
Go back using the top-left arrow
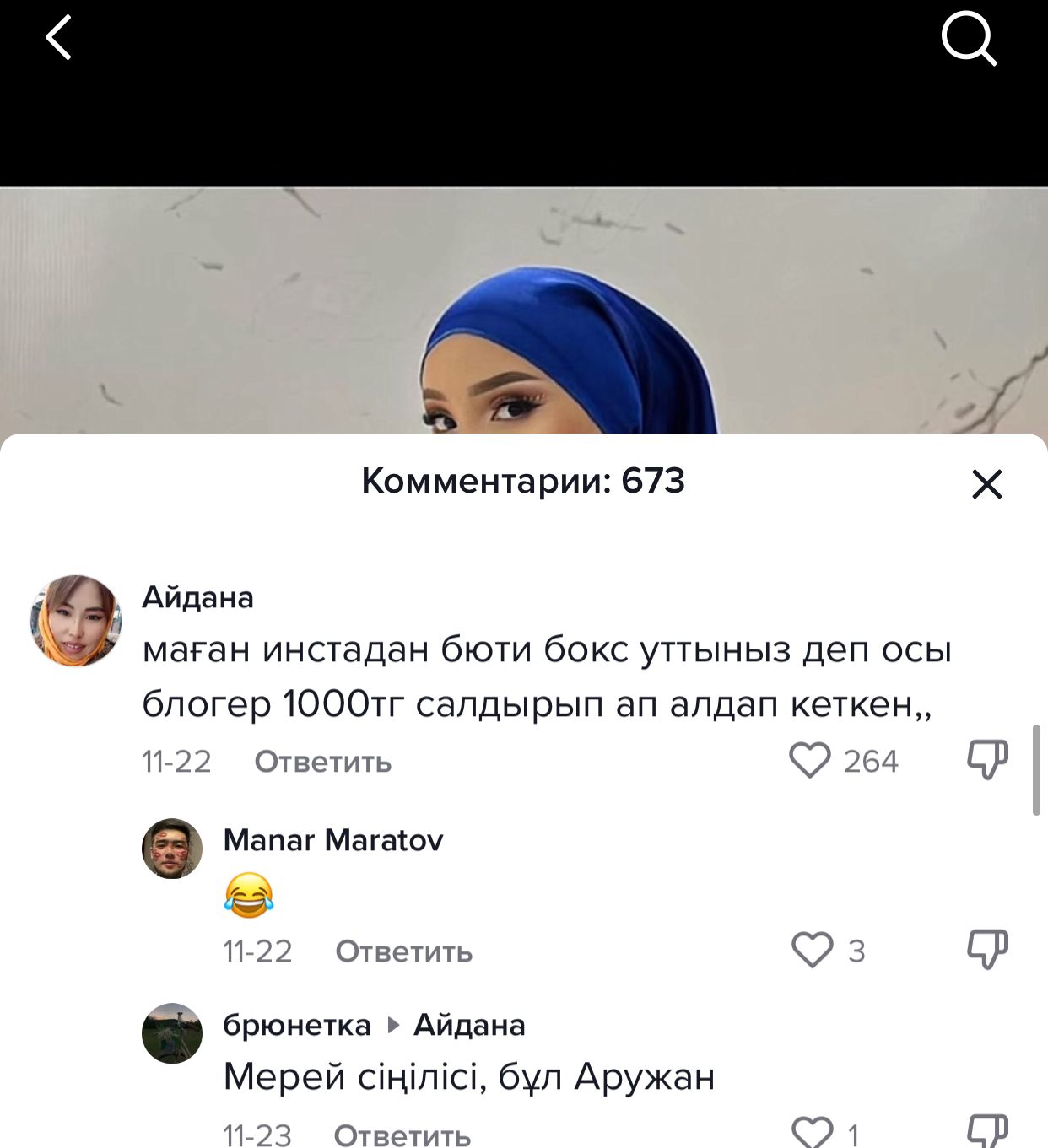[x=58, y=39]
